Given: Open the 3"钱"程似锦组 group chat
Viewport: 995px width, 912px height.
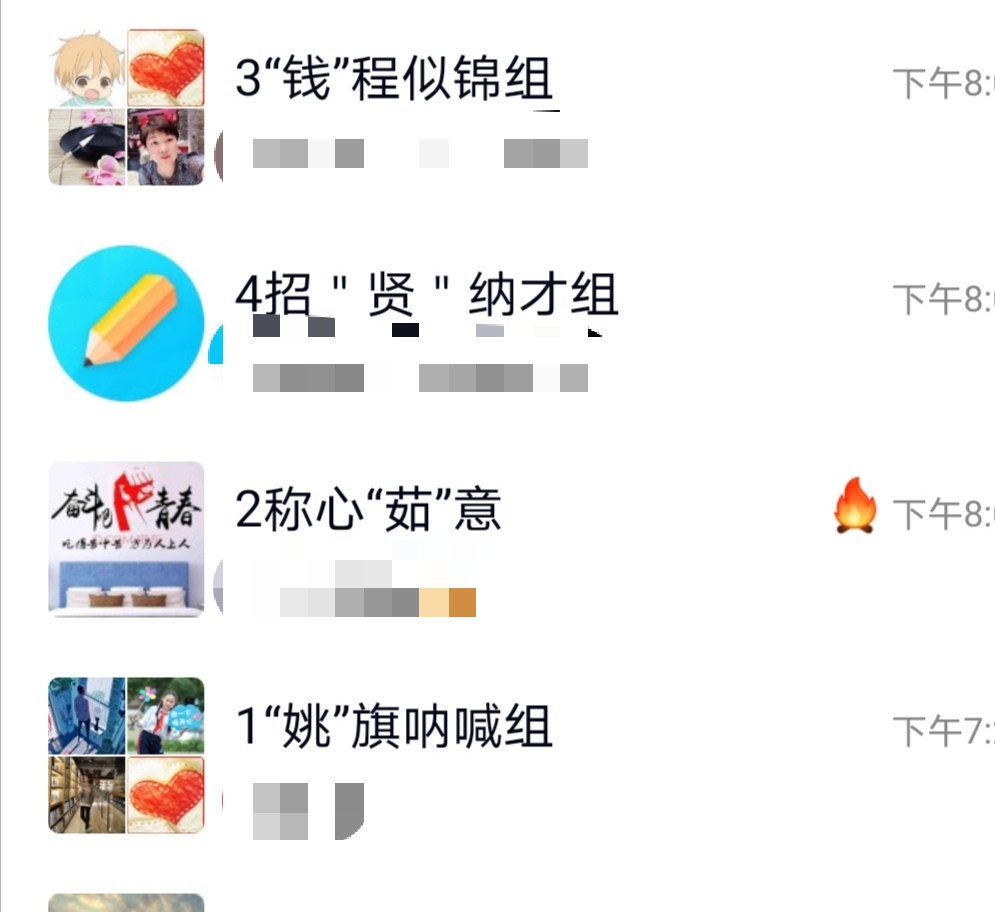Looking at the screenshot, I should click(395, 78).
